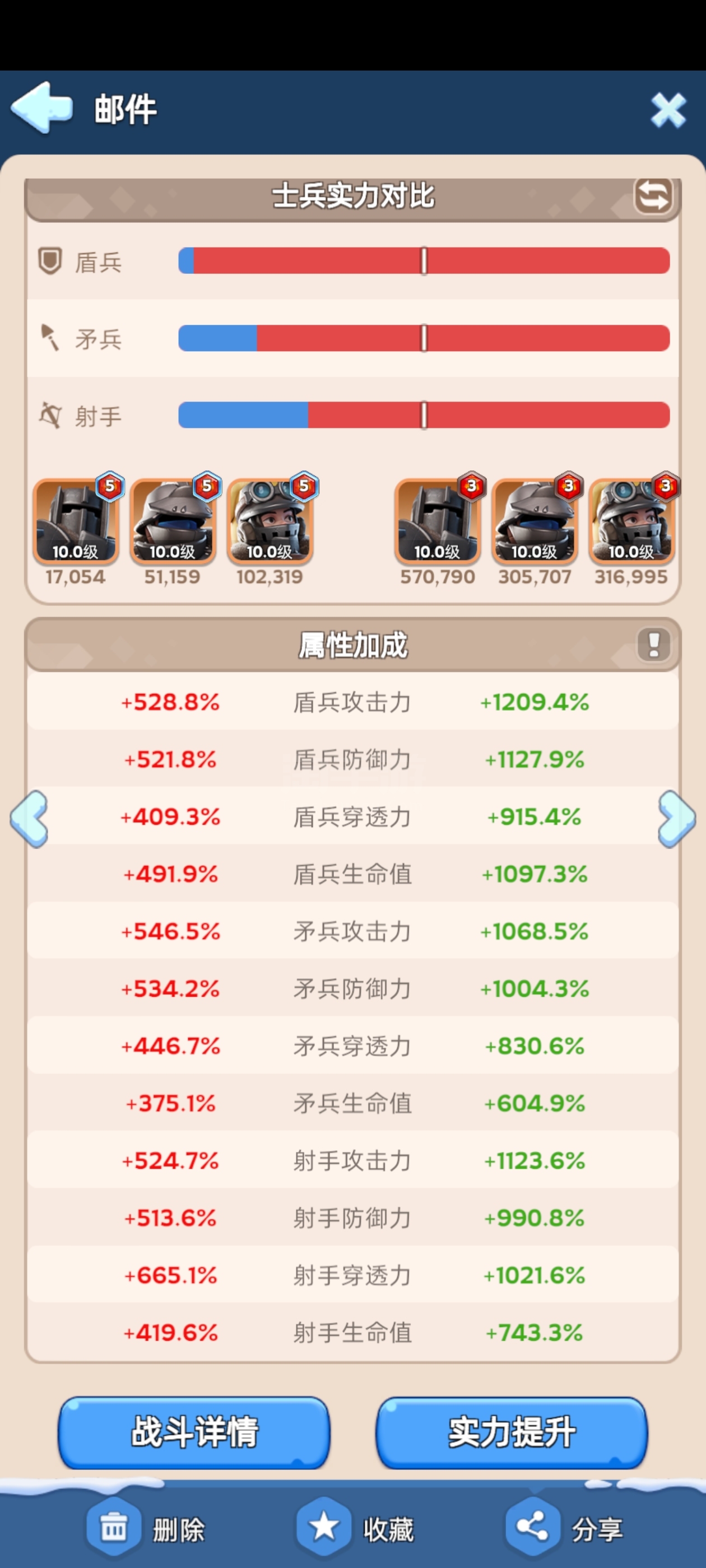The width and height of the screenshot is (706, 1568).
Task: Share this battle report via 分享
Action: click(x=564, y=1528)
